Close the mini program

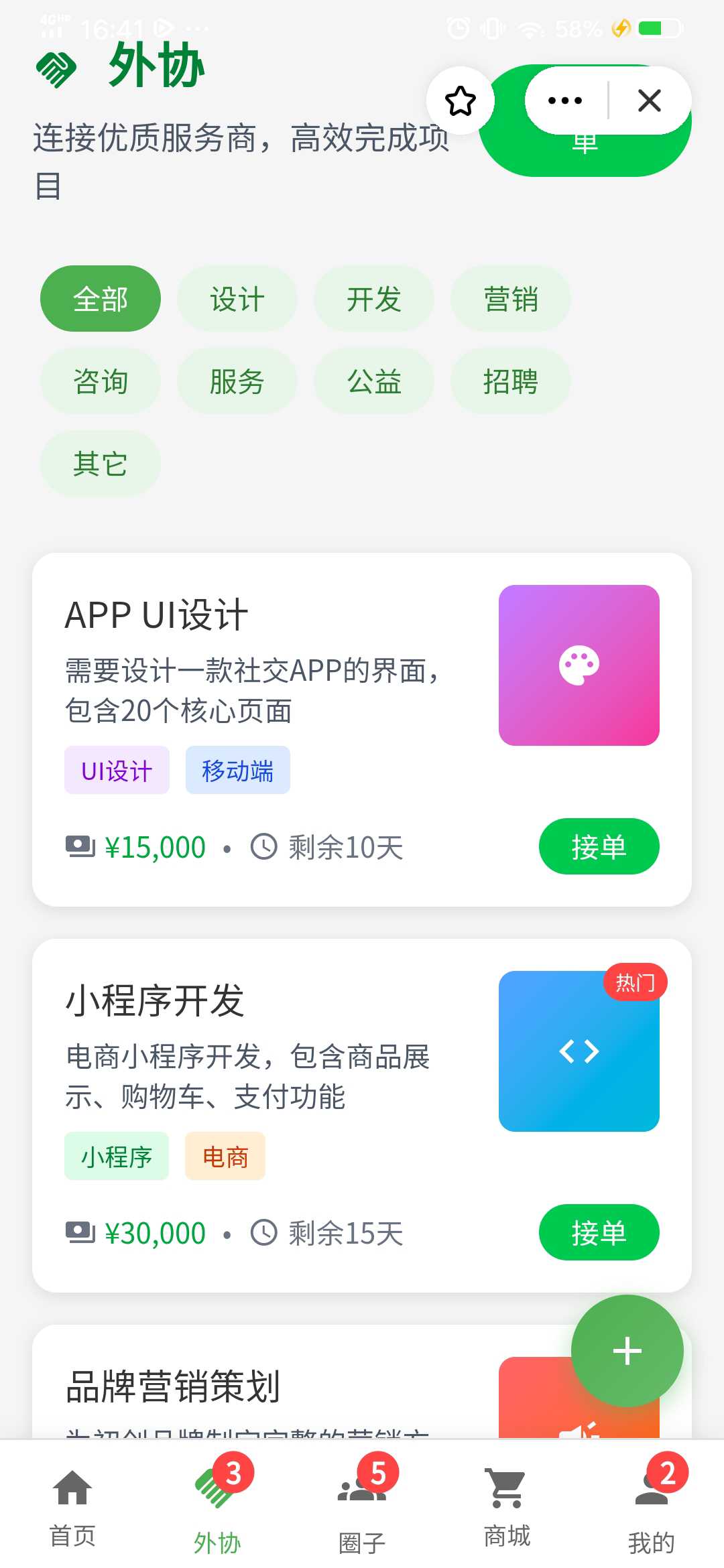(x=649, y=101)
